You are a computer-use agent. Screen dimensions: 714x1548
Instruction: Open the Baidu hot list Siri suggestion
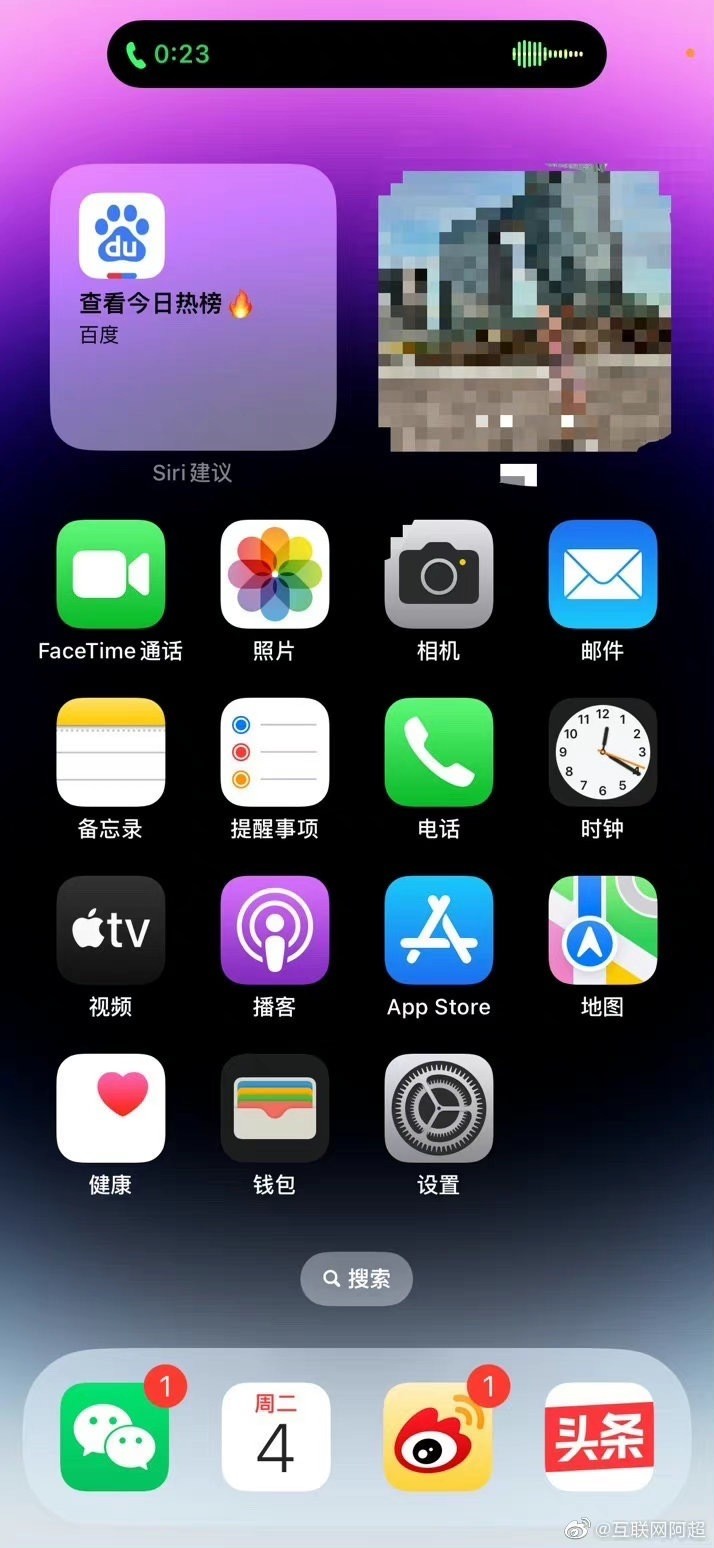(193, 307)
